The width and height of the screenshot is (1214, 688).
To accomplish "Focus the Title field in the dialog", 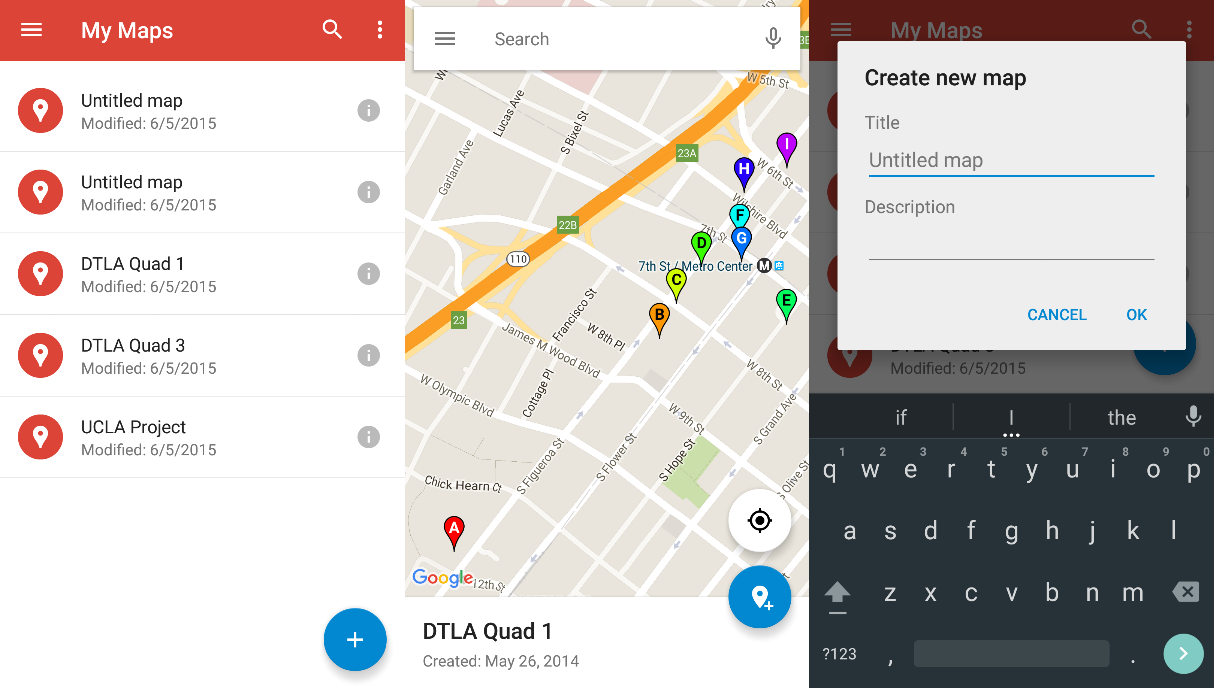I will [1010, 160].
